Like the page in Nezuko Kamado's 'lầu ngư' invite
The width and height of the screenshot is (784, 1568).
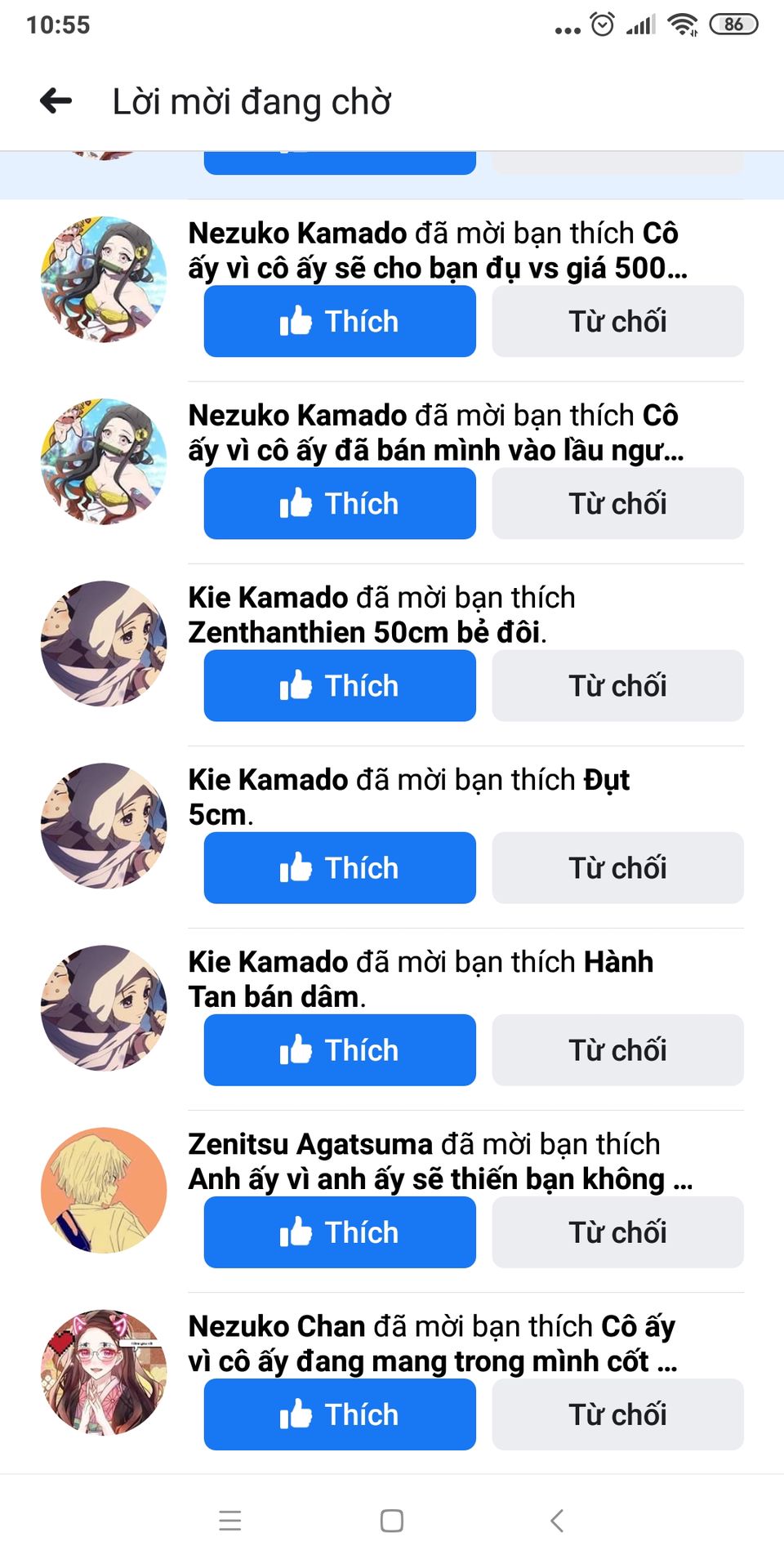tap(340, 503)
